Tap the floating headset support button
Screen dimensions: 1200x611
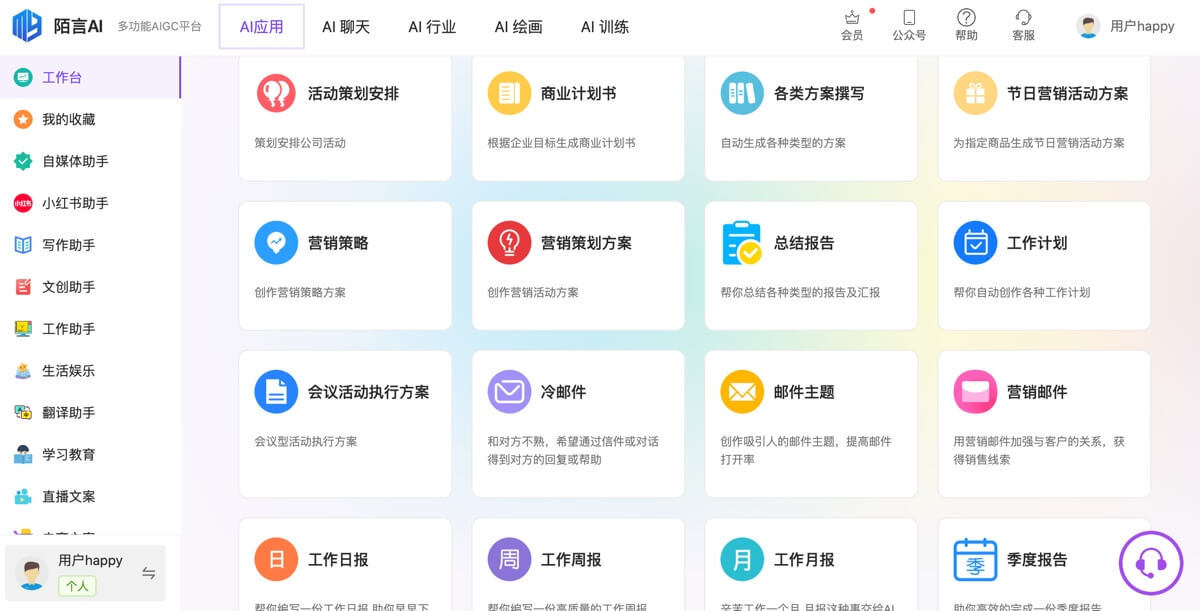click(1150, 563)
